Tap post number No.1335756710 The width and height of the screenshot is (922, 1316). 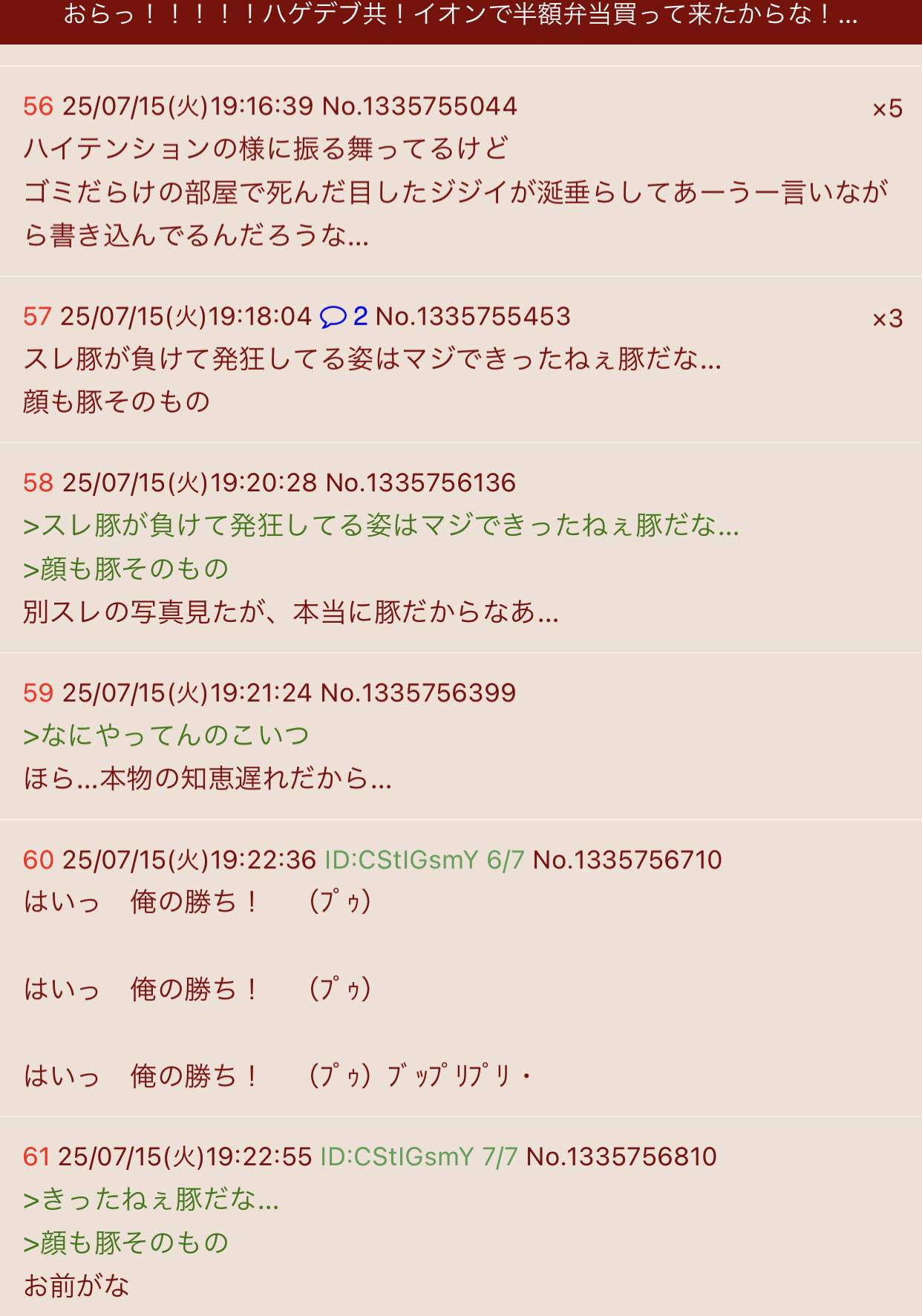pos(627,860)
